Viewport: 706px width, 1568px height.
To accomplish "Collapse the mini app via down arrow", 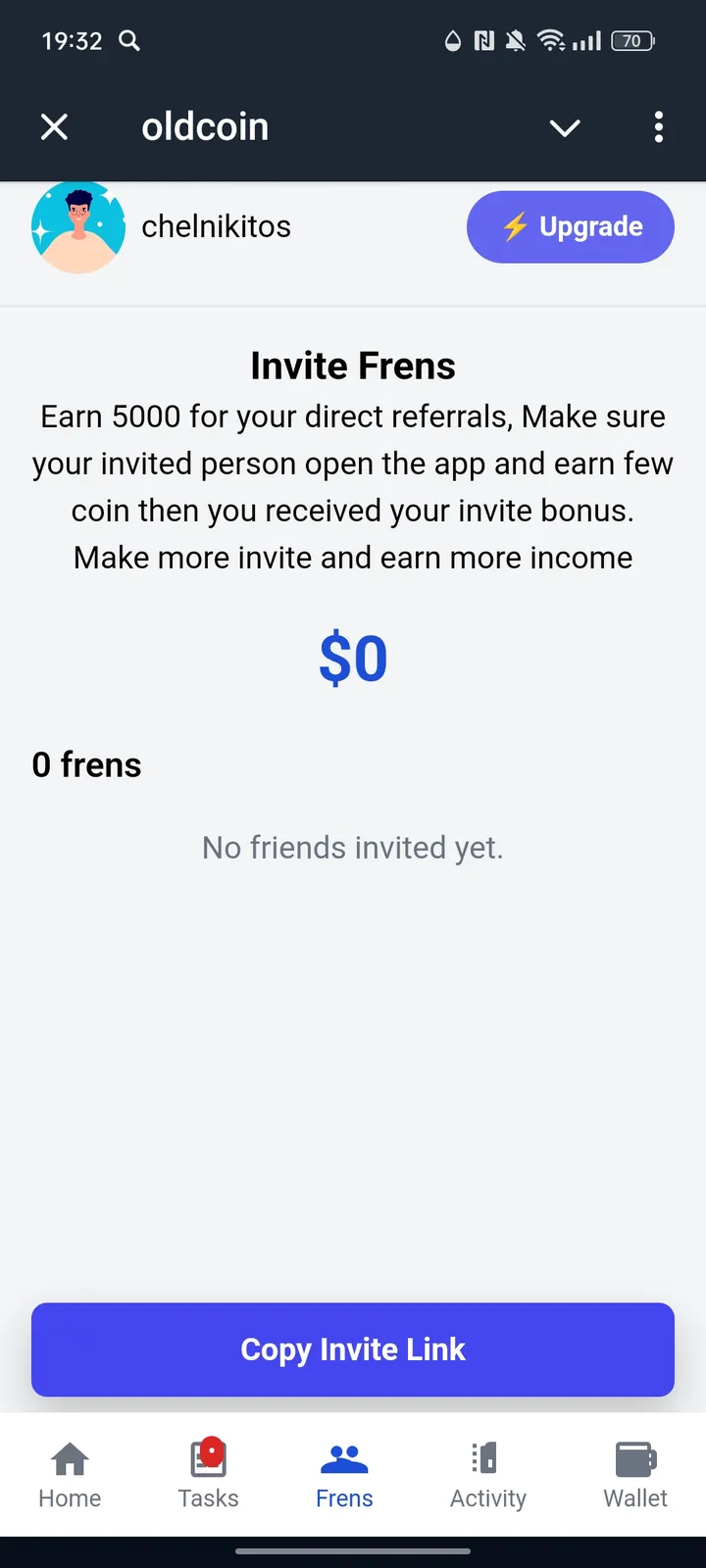I will click(565, 127).
